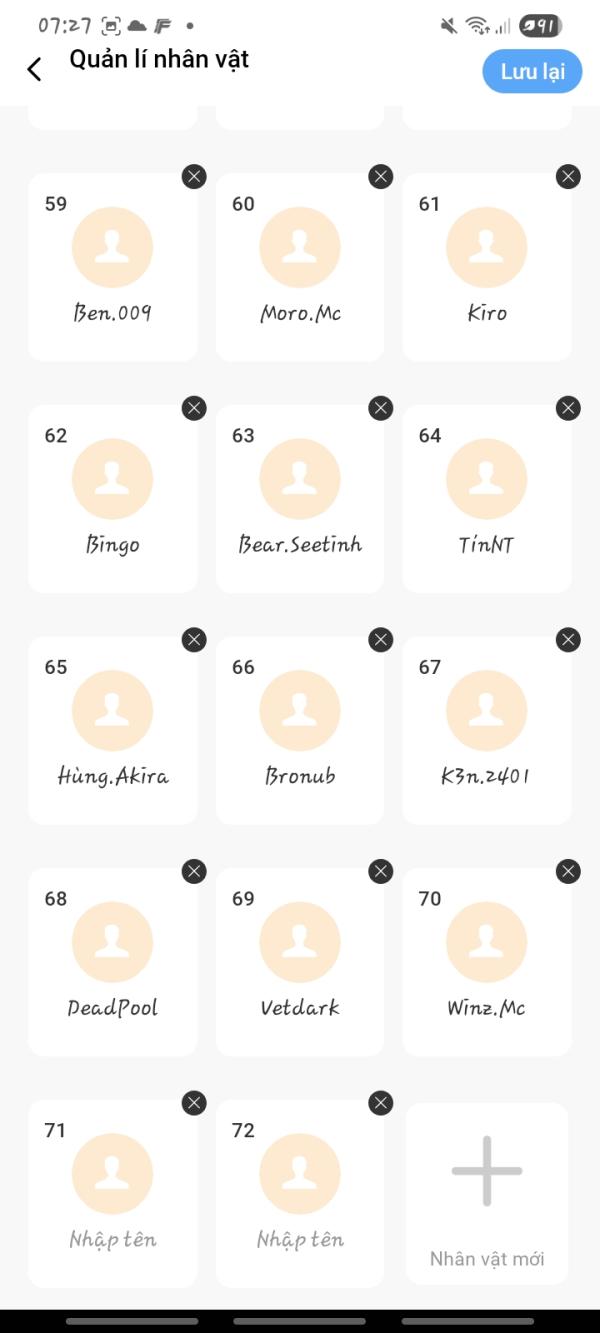This screenshot has width=600, height=1333.
Task: Tap the Lưu lại button
Action: 532,72
